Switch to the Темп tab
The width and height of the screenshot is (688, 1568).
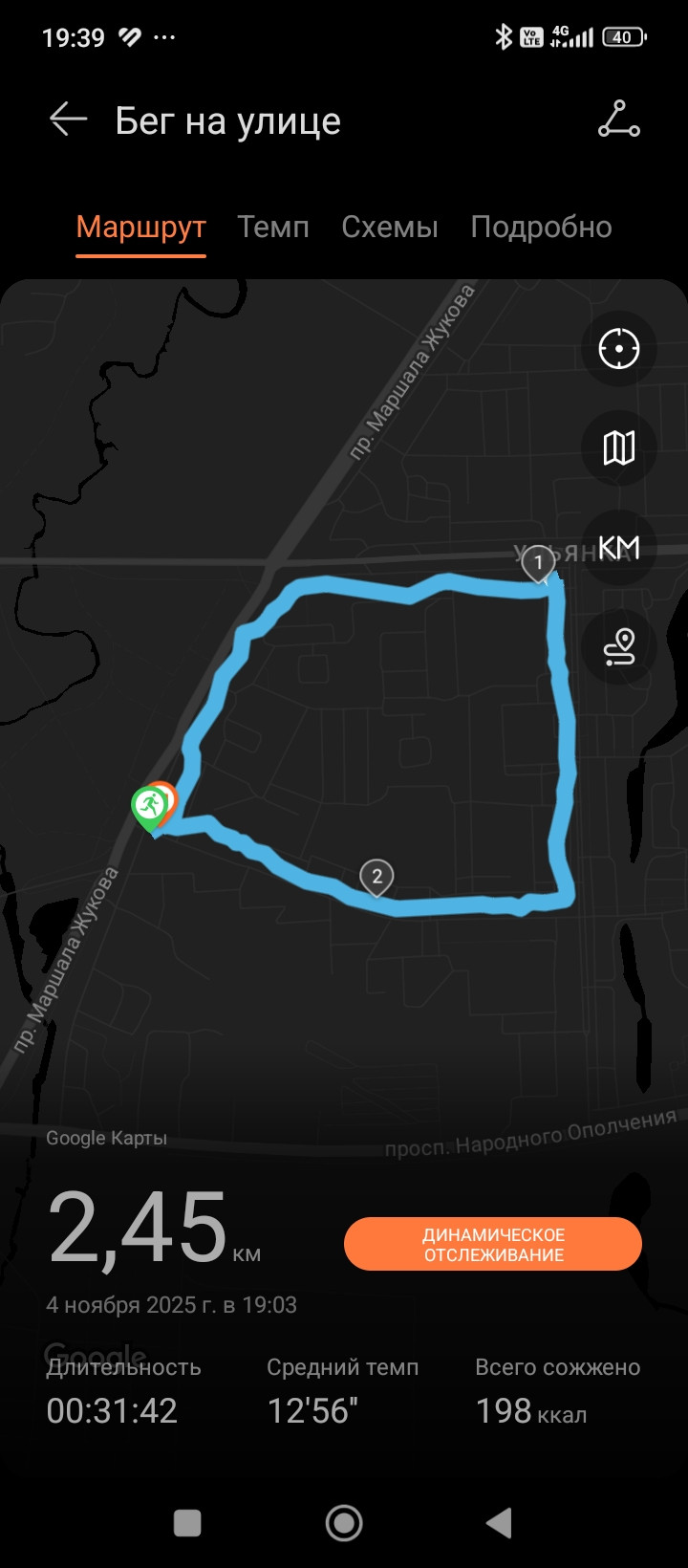click(x=273, y=227)
